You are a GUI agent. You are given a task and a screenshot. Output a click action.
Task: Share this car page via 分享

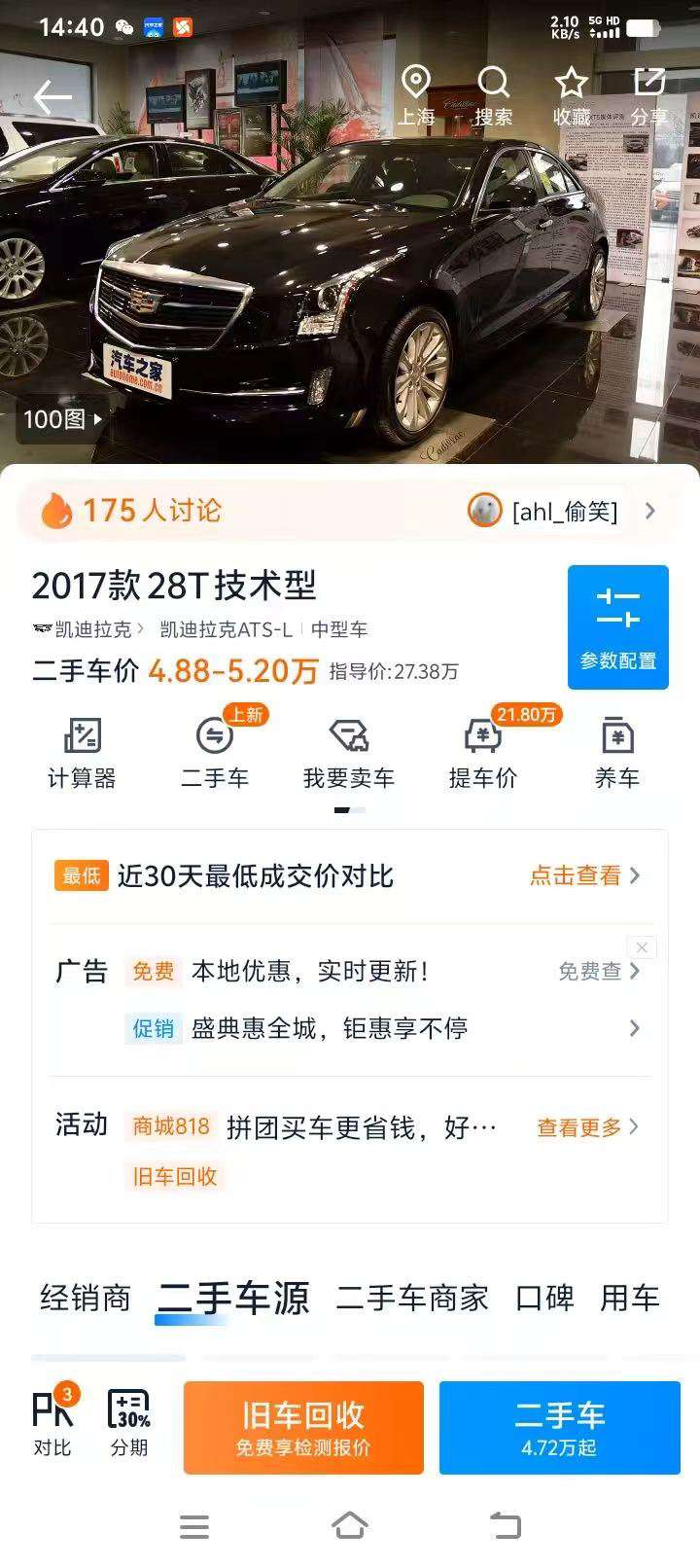click(x=648, y=96)
